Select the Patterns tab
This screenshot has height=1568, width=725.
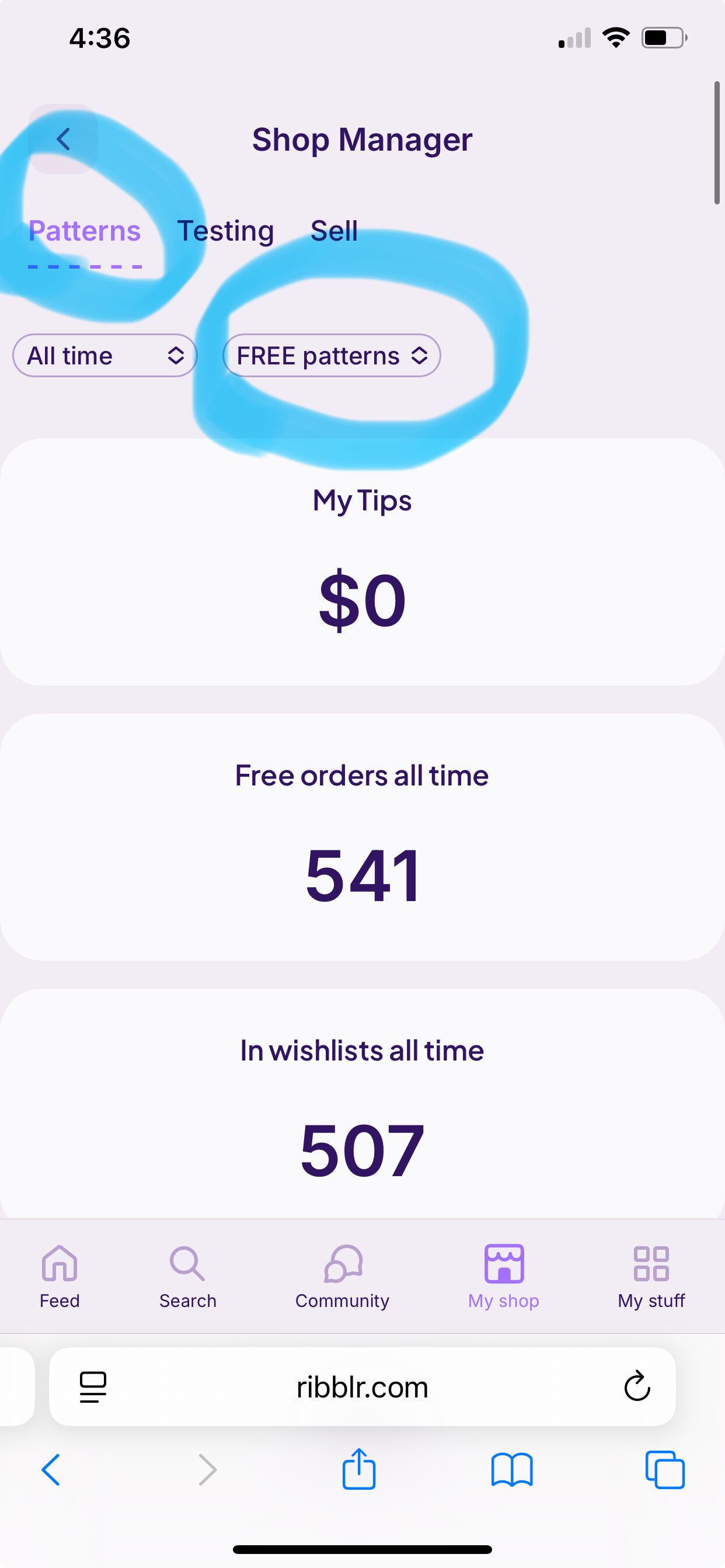coord(85,231)
